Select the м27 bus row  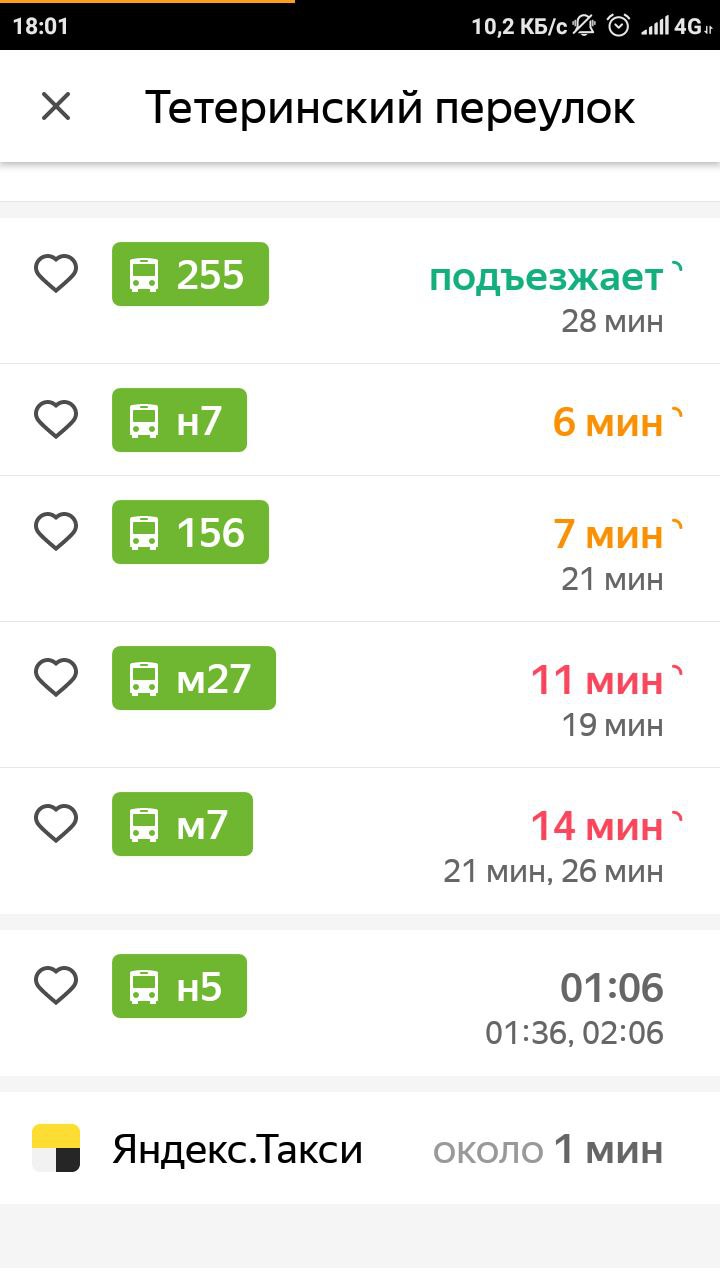tap(360, 695)
